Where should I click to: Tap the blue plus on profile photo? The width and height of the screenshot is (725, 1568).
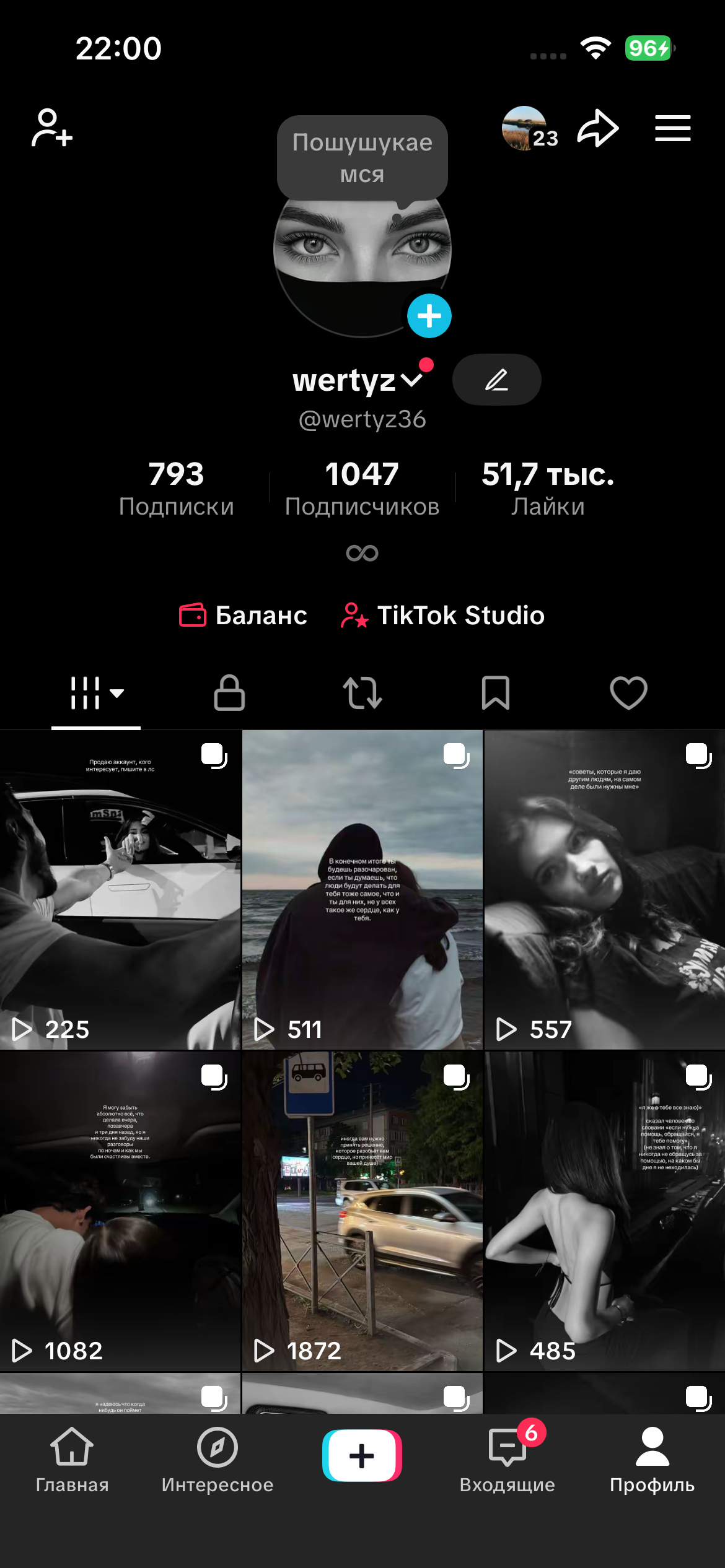[429, 316]
